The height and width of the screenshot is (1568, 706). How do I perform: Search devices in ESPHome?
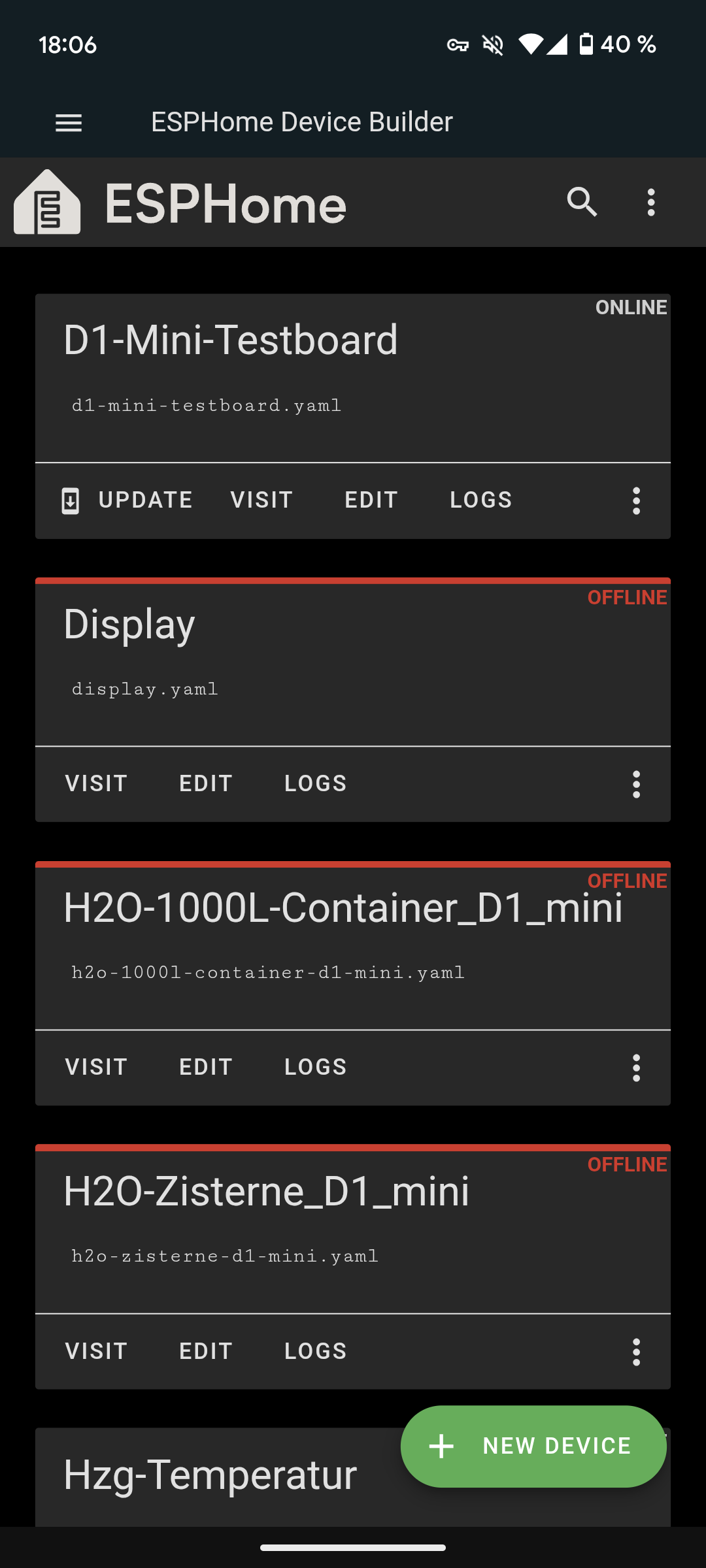point(582,202)
